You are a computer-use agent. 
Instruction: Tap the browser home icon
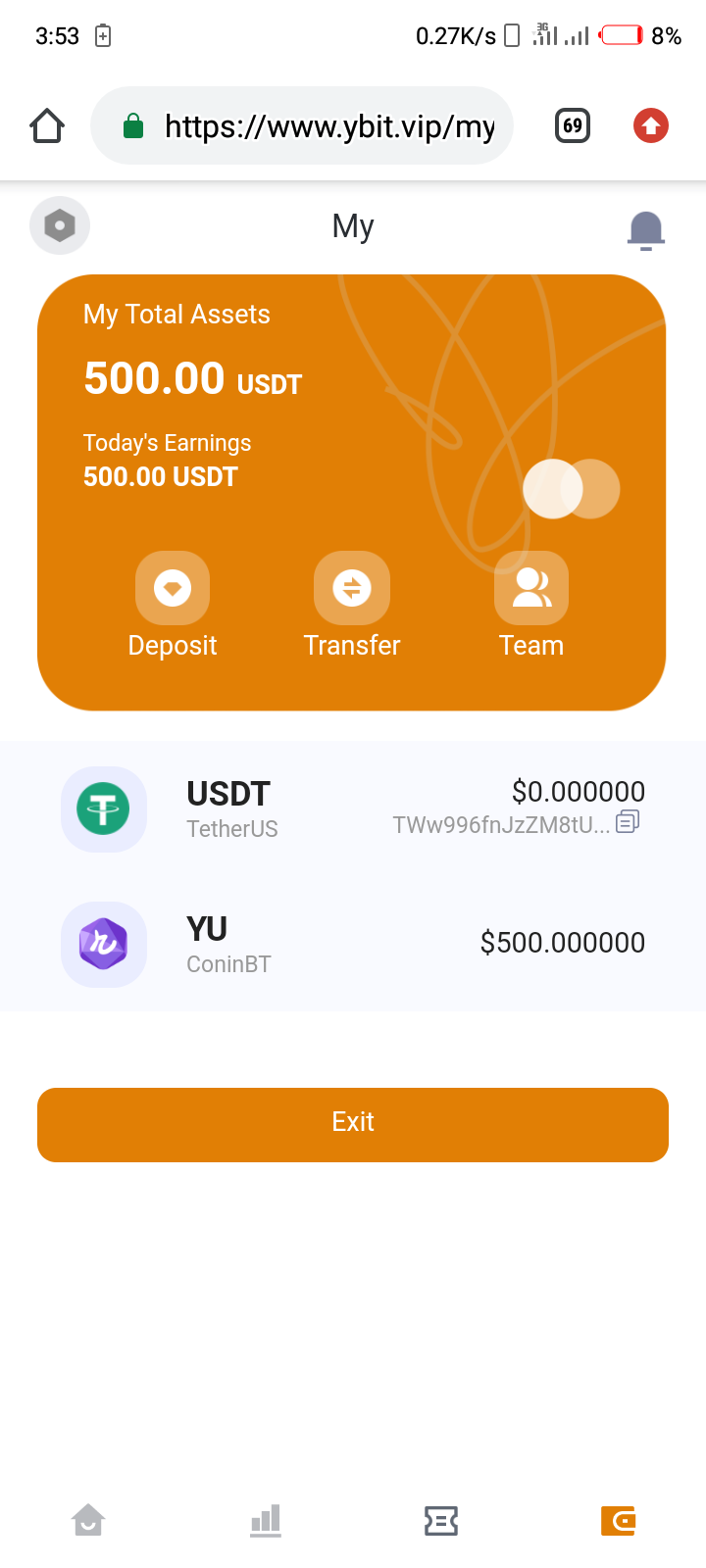[x=46, y=125]
